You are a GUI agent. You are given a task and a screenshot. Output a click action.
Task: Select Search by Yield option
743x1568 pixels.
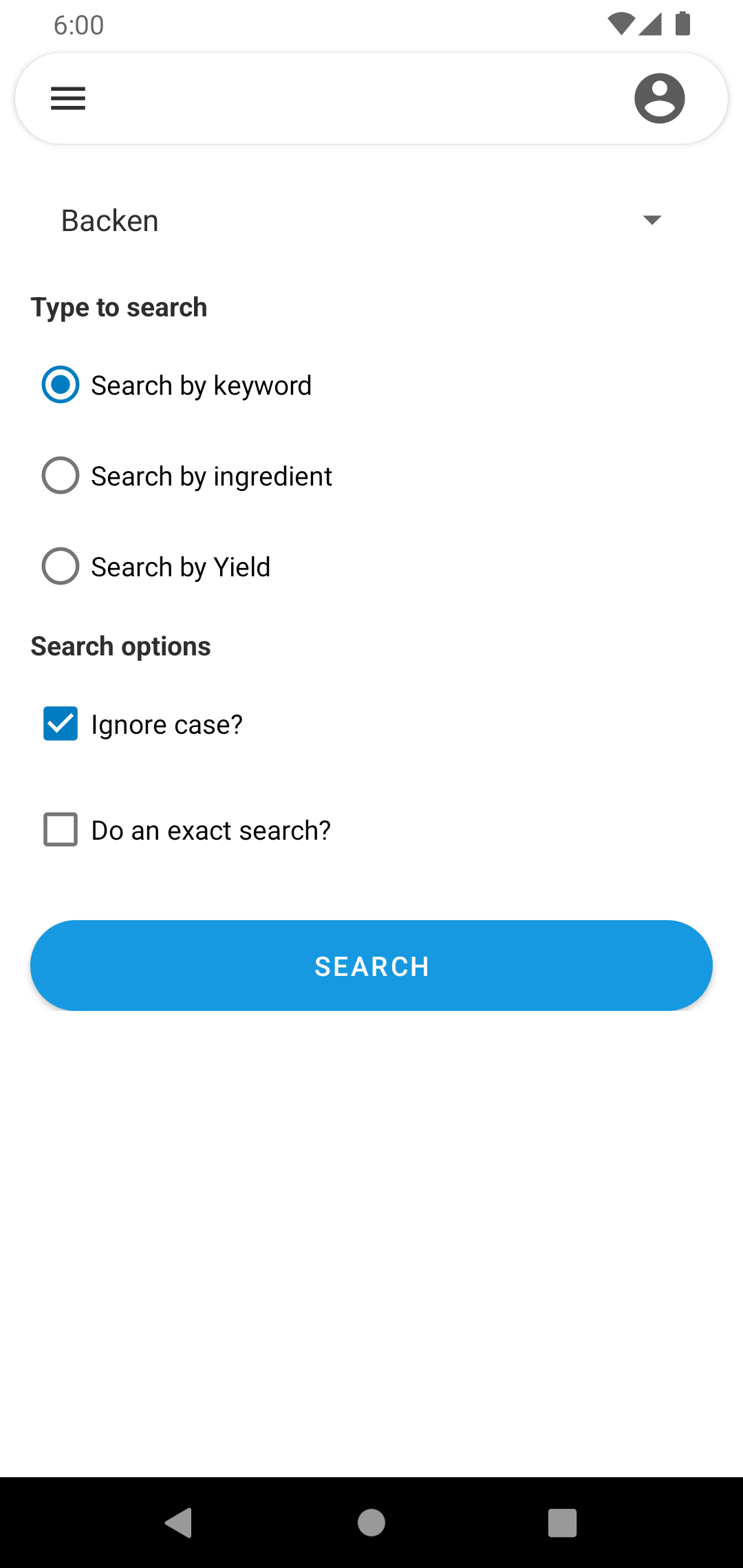(61, 566)
